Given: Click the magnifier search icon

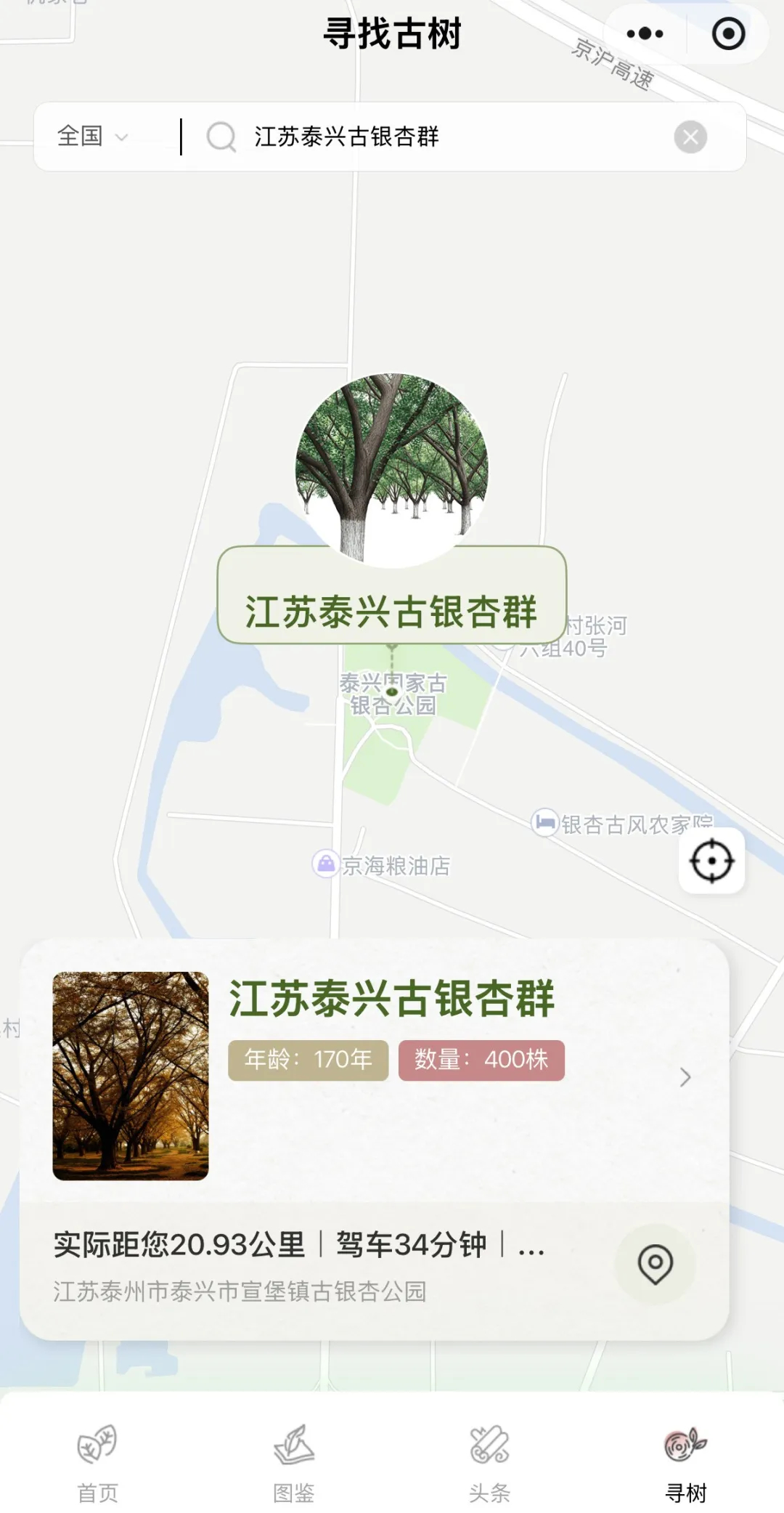Looking at the screenshot, I should (220, 137).
